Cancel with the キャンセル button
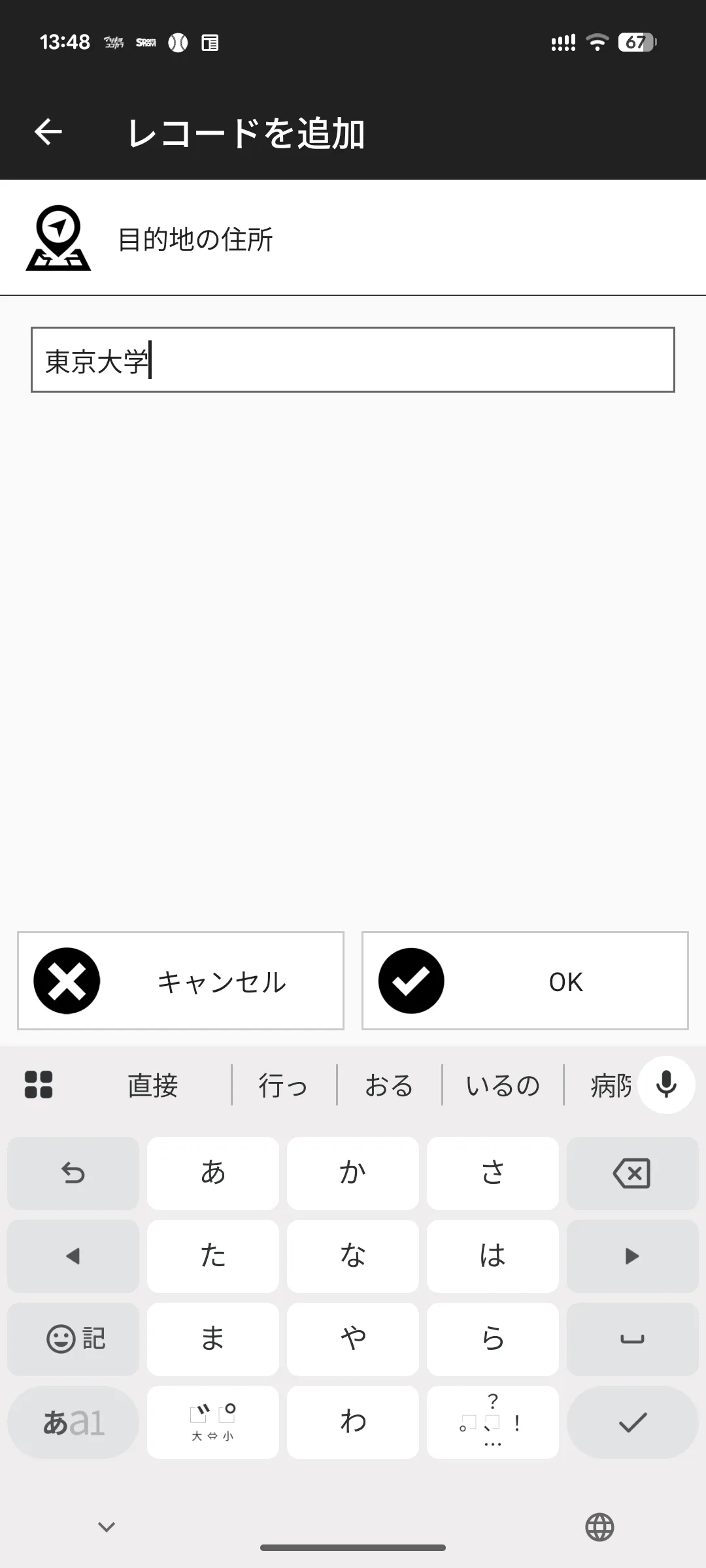Viewport: 706px width, 1568px height. point(180,981)
